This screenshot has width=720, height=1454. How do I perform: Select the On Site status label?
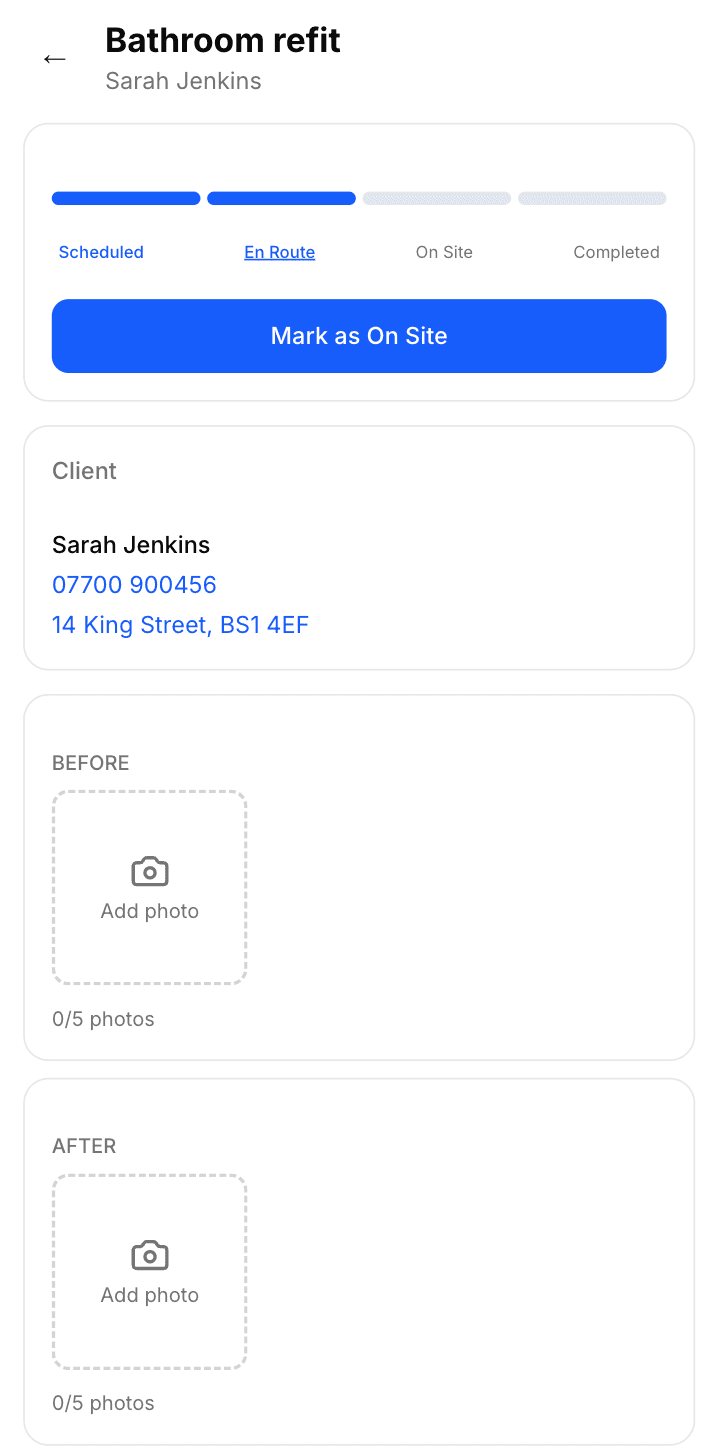444,252
